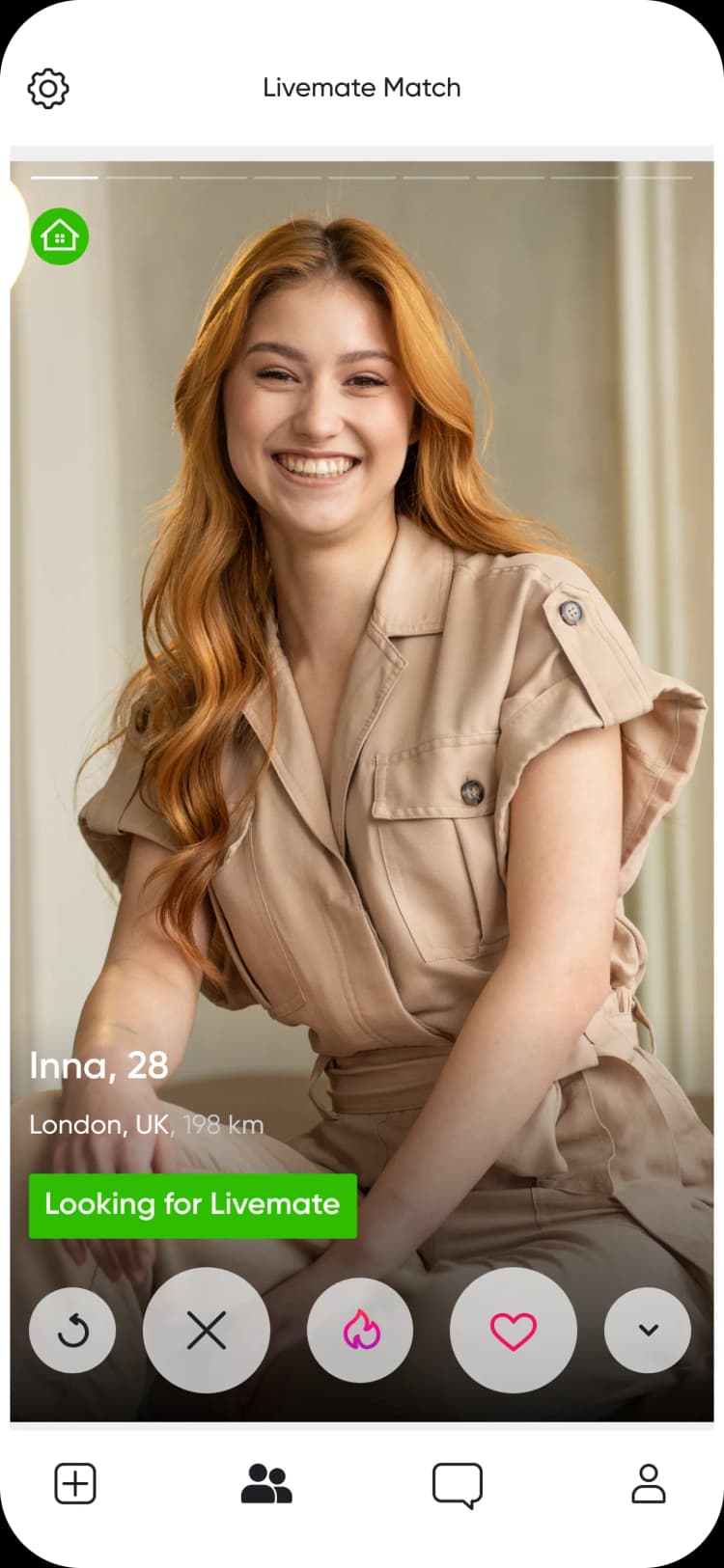724x1568 pixels.
Task: Tap the green home badge on the photo
Action: (60, 235)
